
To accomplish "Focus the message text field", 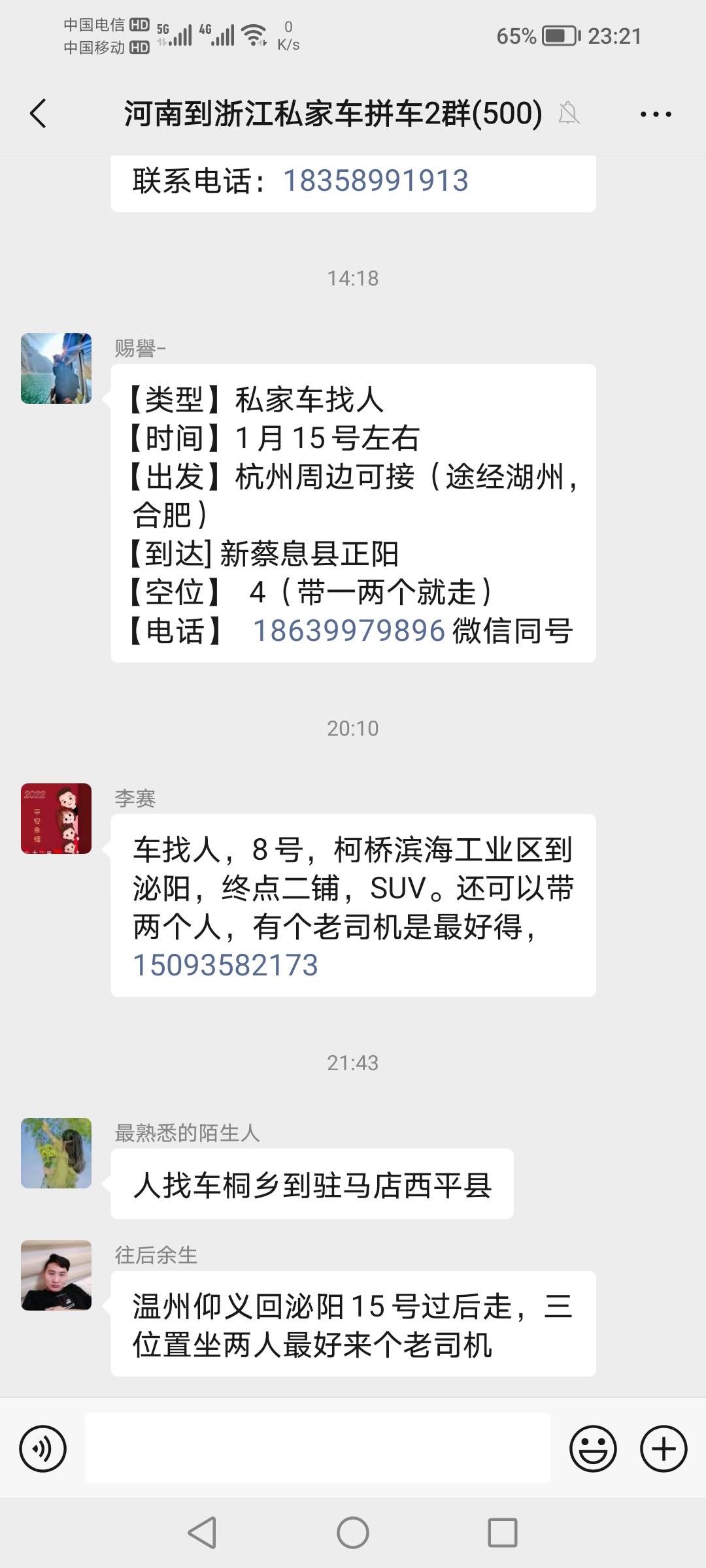I will click(x=318, y=1448).
